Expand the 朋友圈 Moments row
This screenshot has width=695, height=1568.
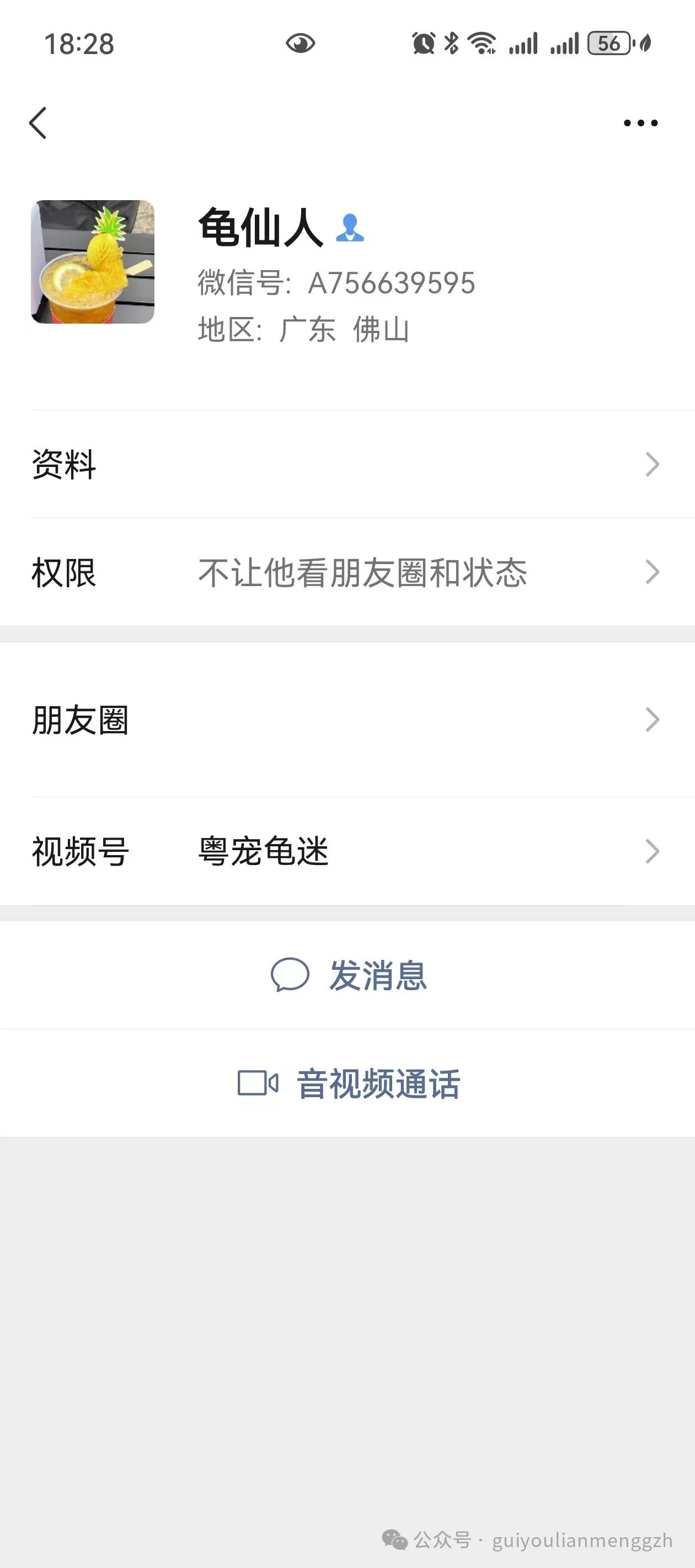coord(347,721)
